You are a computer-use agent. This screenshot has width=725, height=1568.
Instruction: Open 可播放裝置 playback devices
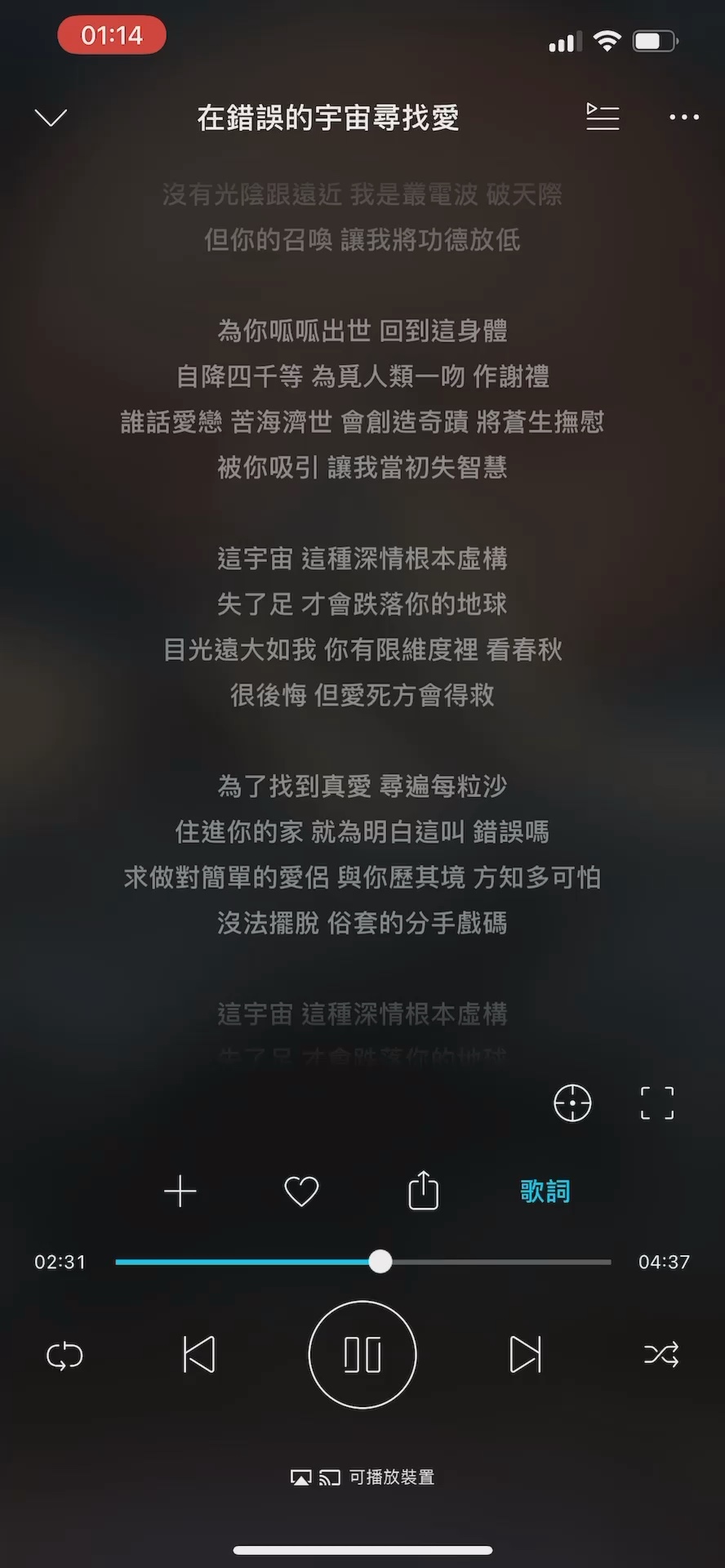[362, 1477]
